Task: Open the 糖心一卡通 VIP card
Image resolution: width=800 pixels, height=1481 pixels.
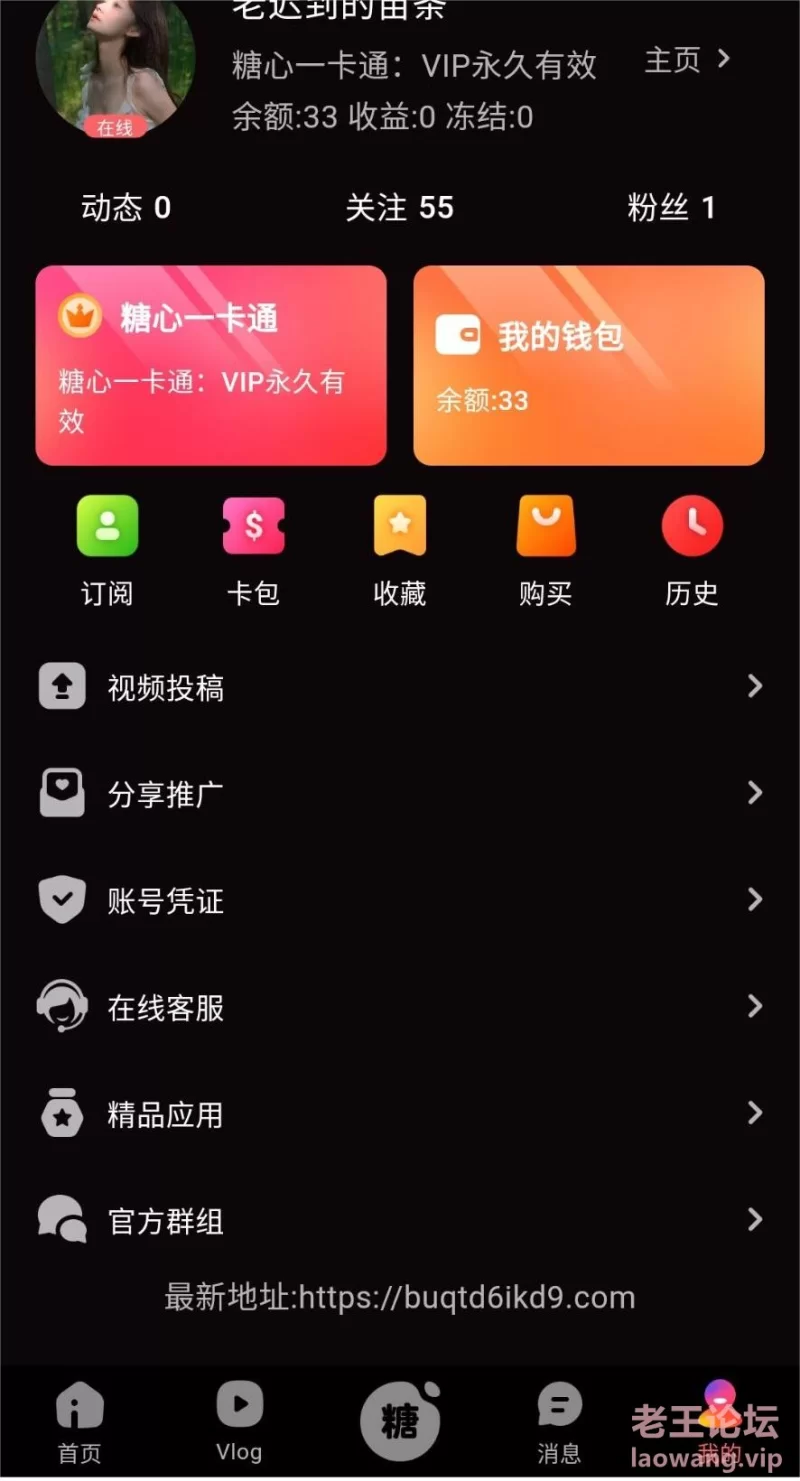Action: point(211,365)
